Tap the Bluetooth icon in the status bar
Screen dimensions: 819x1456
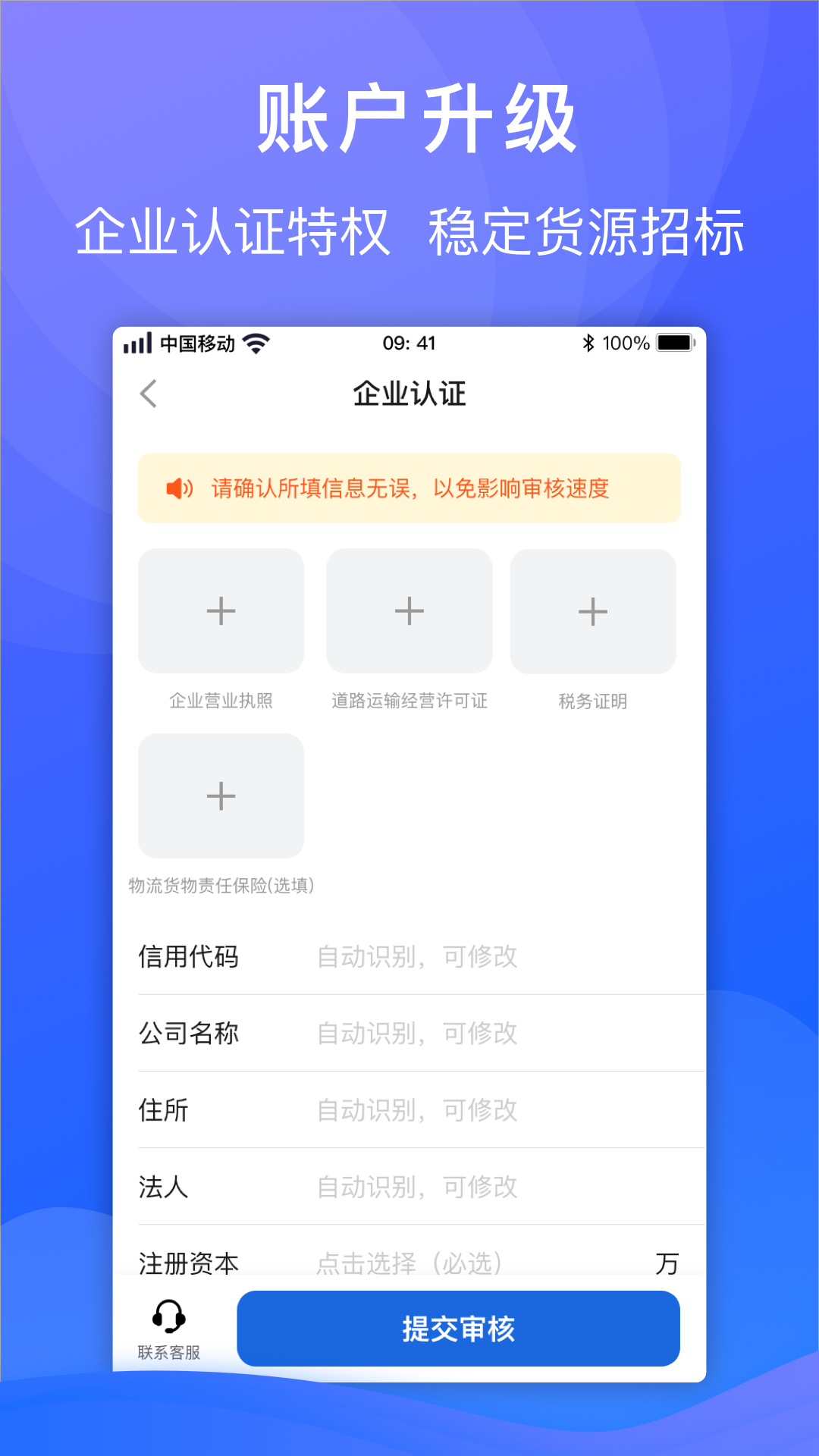pyautogui.click(x=589, y=343)
